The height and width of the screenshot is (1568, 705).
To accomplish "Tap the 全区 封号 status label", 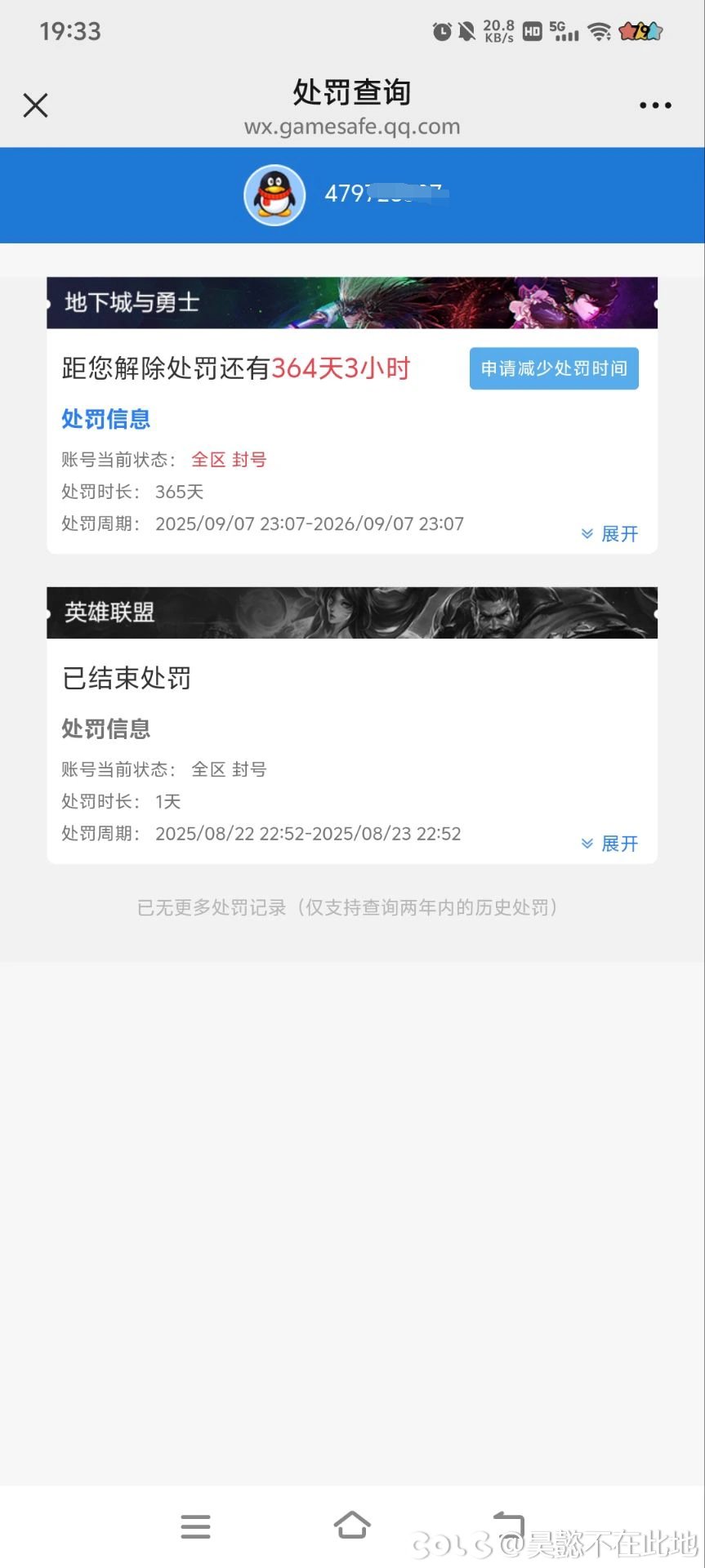I will click(x=229, y=459).
